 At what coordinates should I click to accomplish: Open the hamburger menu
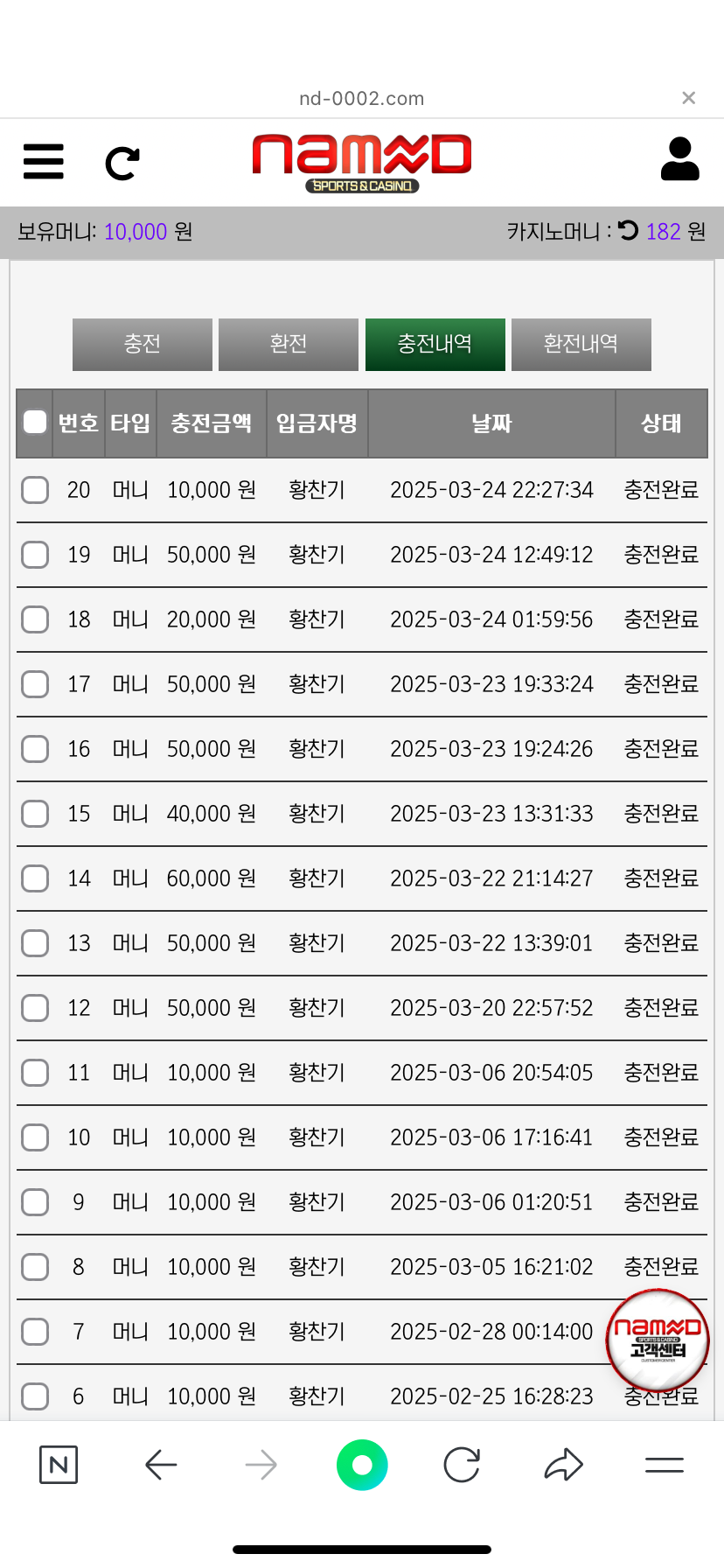[44, 162]
